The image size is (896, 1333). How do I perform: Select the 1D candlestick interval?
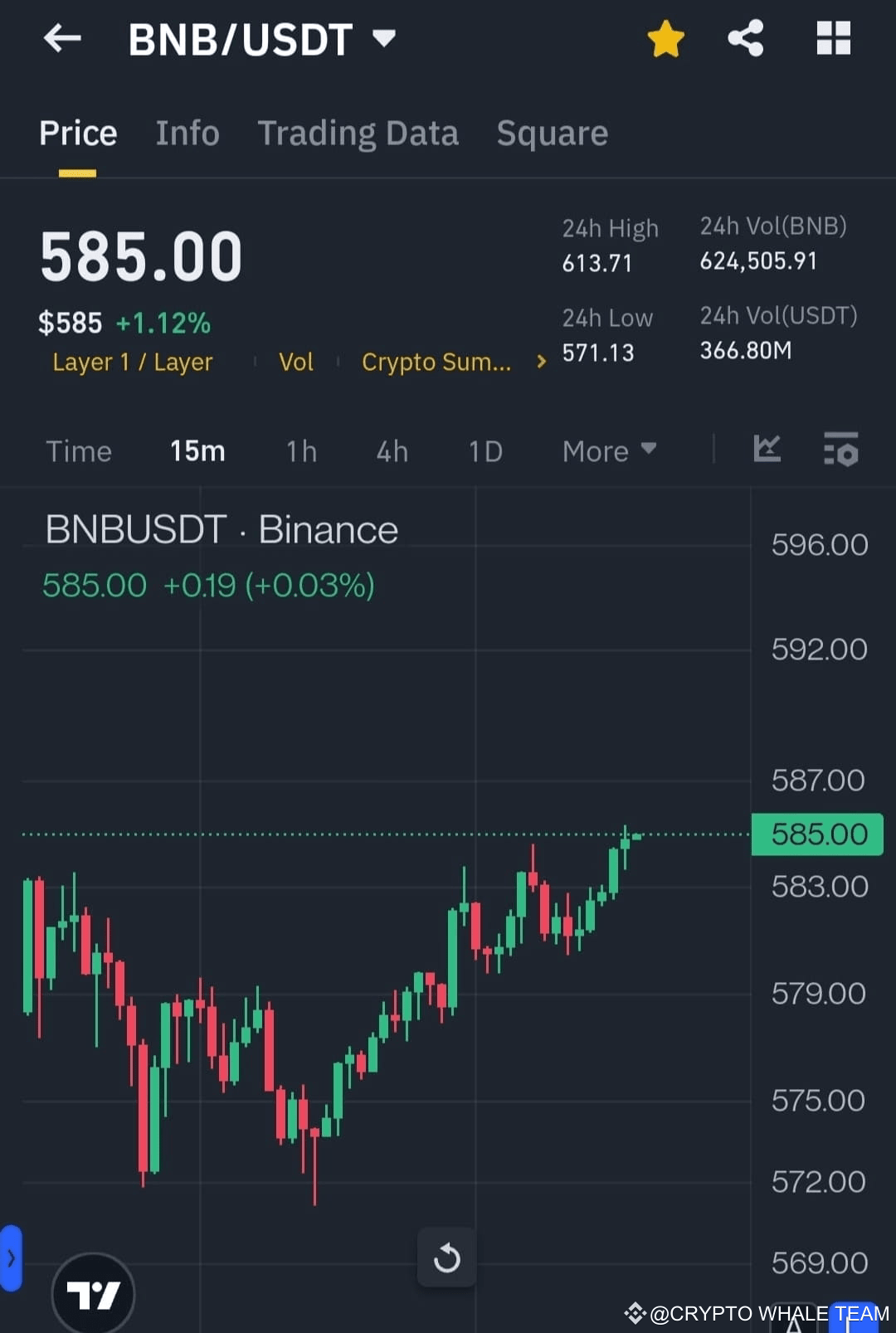(x=485, y=451)
